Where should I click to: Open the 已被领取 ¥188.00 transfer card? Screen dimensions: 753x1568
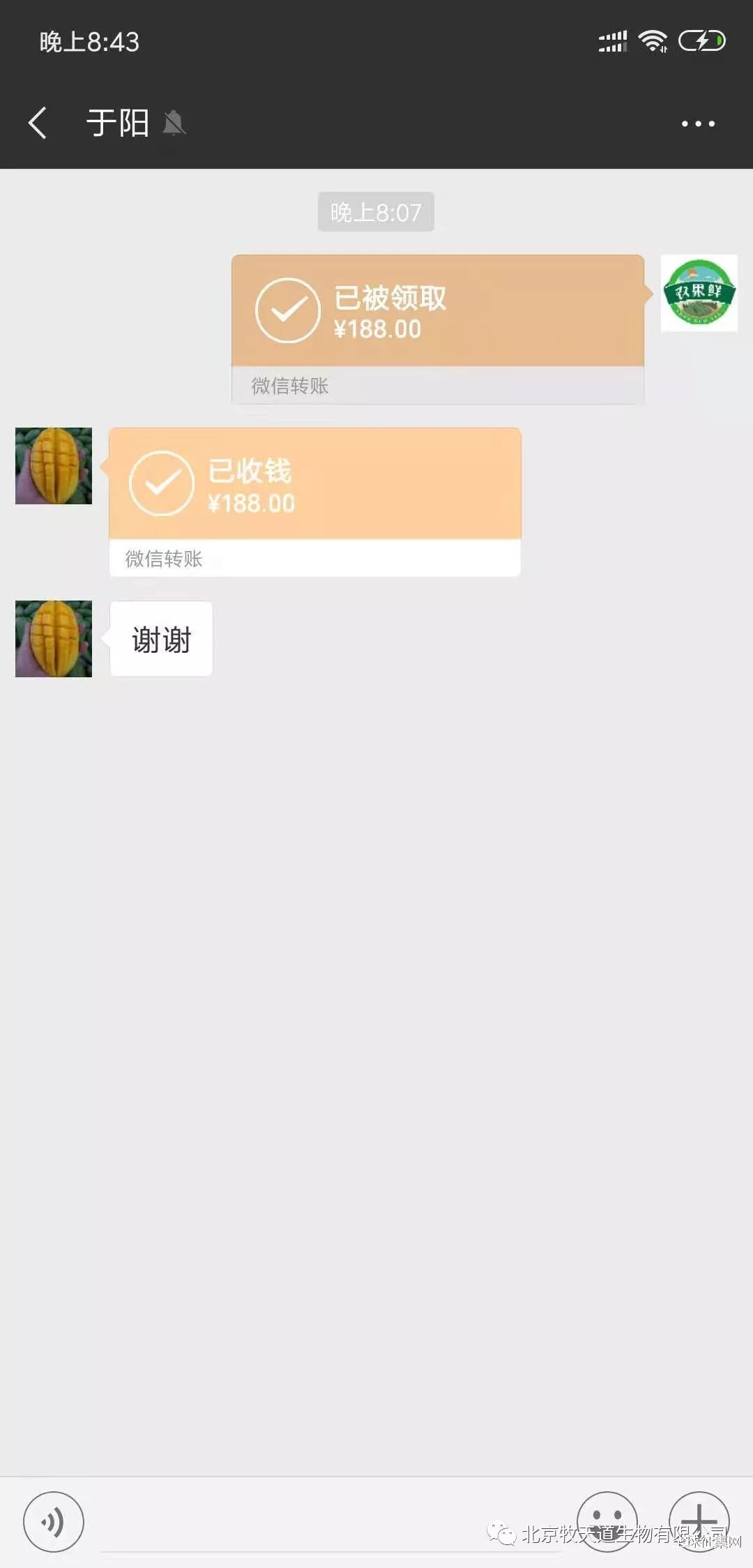click(x=437, y=312)
